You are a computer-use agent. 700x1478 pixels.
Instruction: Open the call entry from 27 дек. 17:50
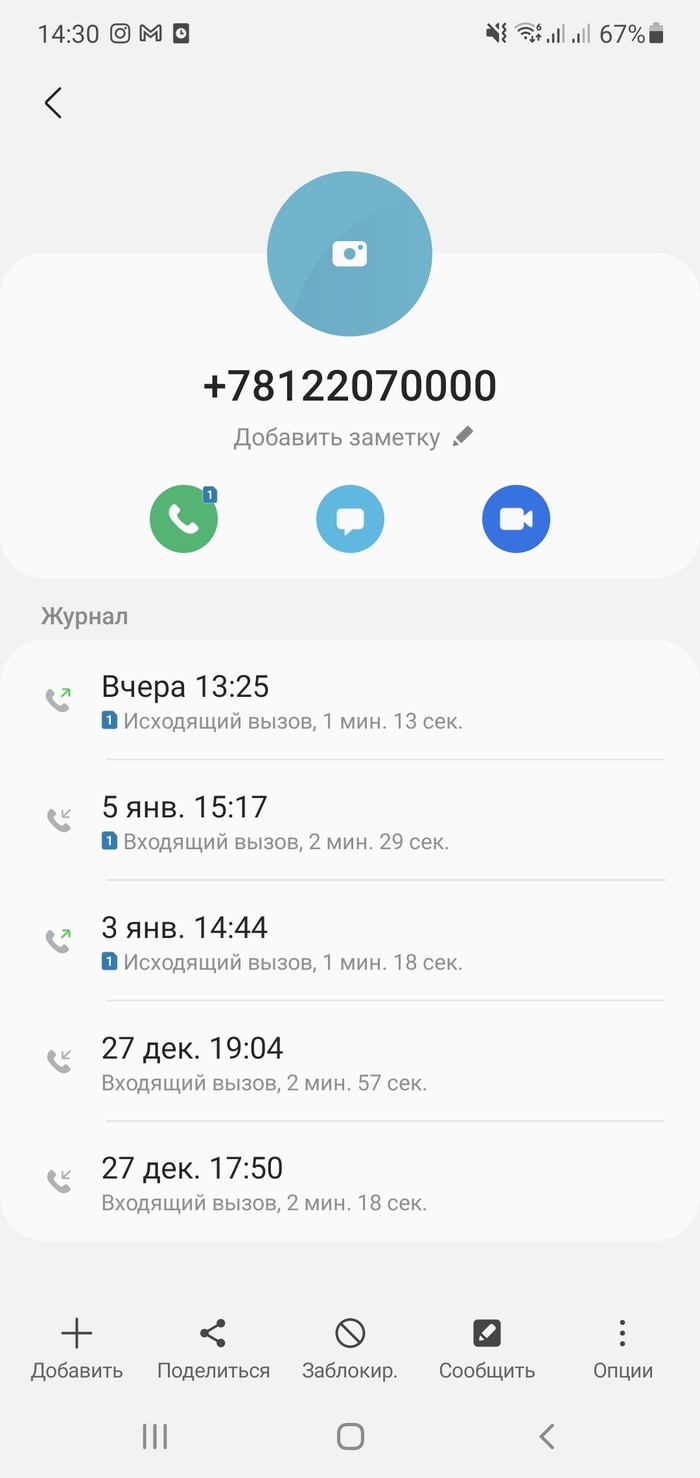350,1183
